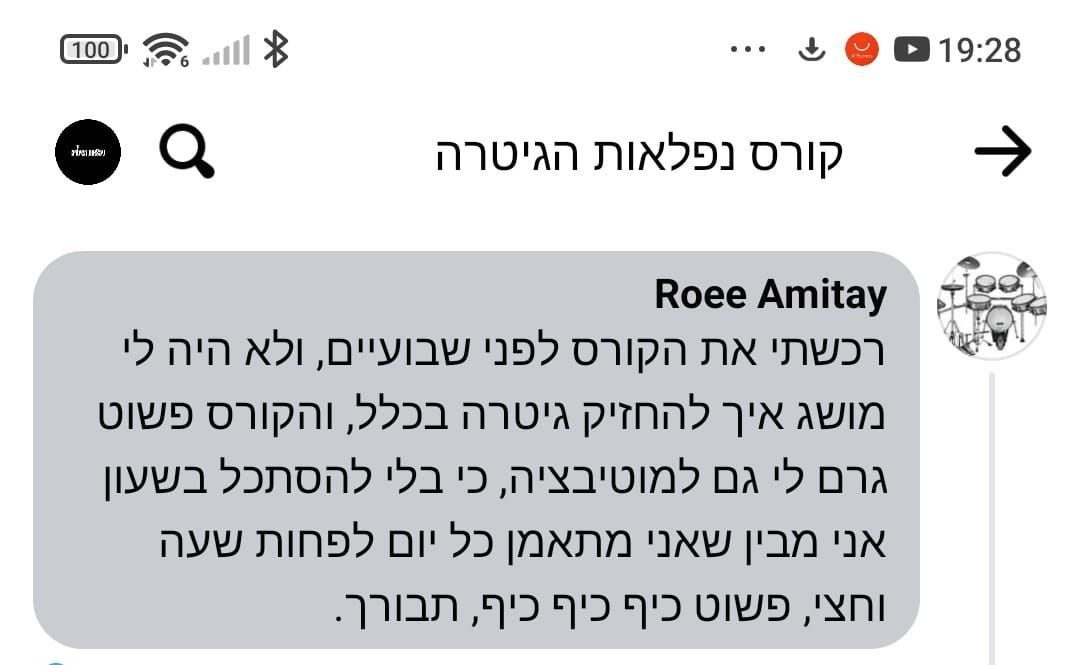Open Roee Amitay's profile picture
Screen dimensions: 1072x665
pos(991,305)
